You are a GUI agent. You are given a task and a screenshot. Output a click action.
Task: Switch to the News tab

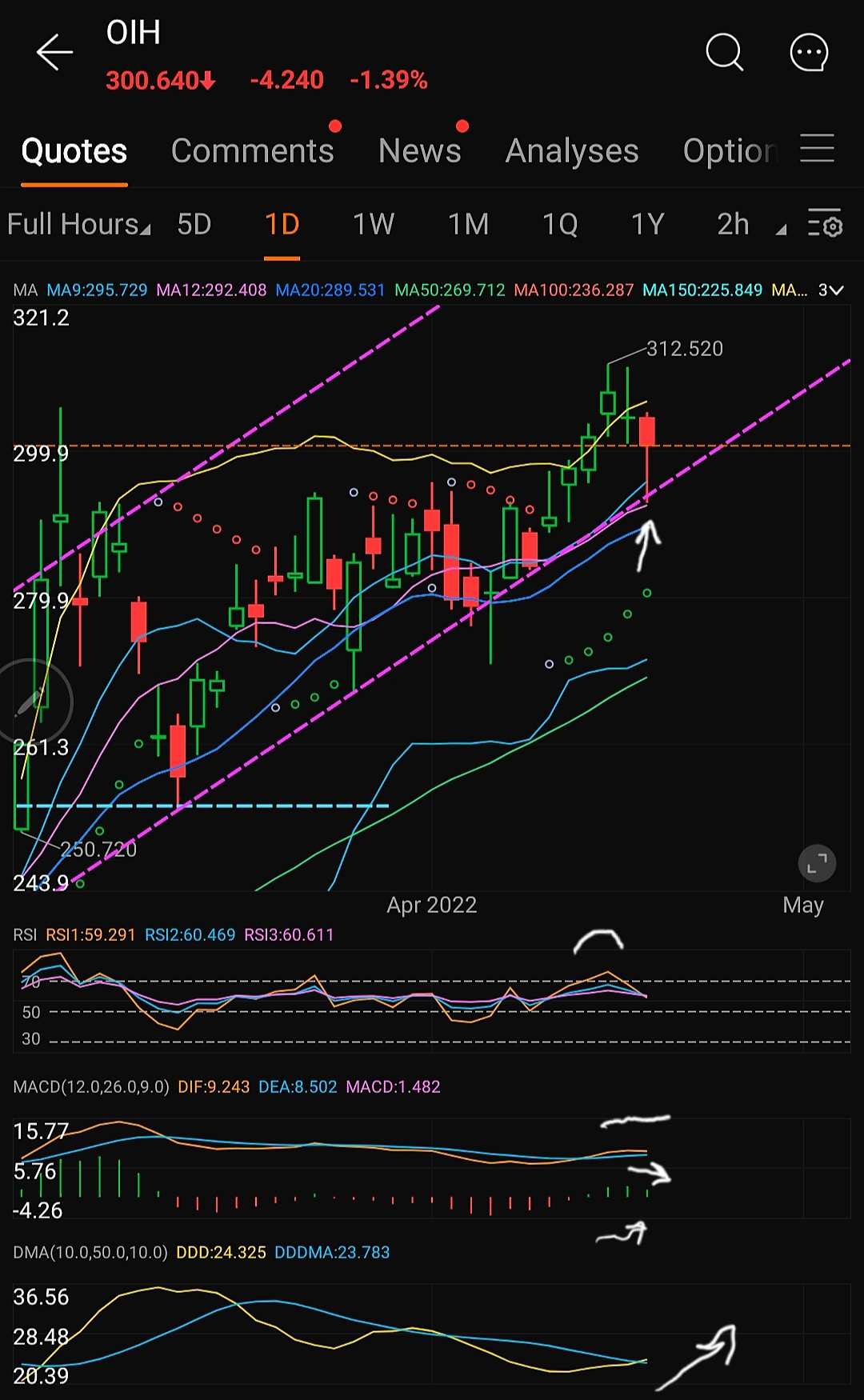[x=419, y=150]
